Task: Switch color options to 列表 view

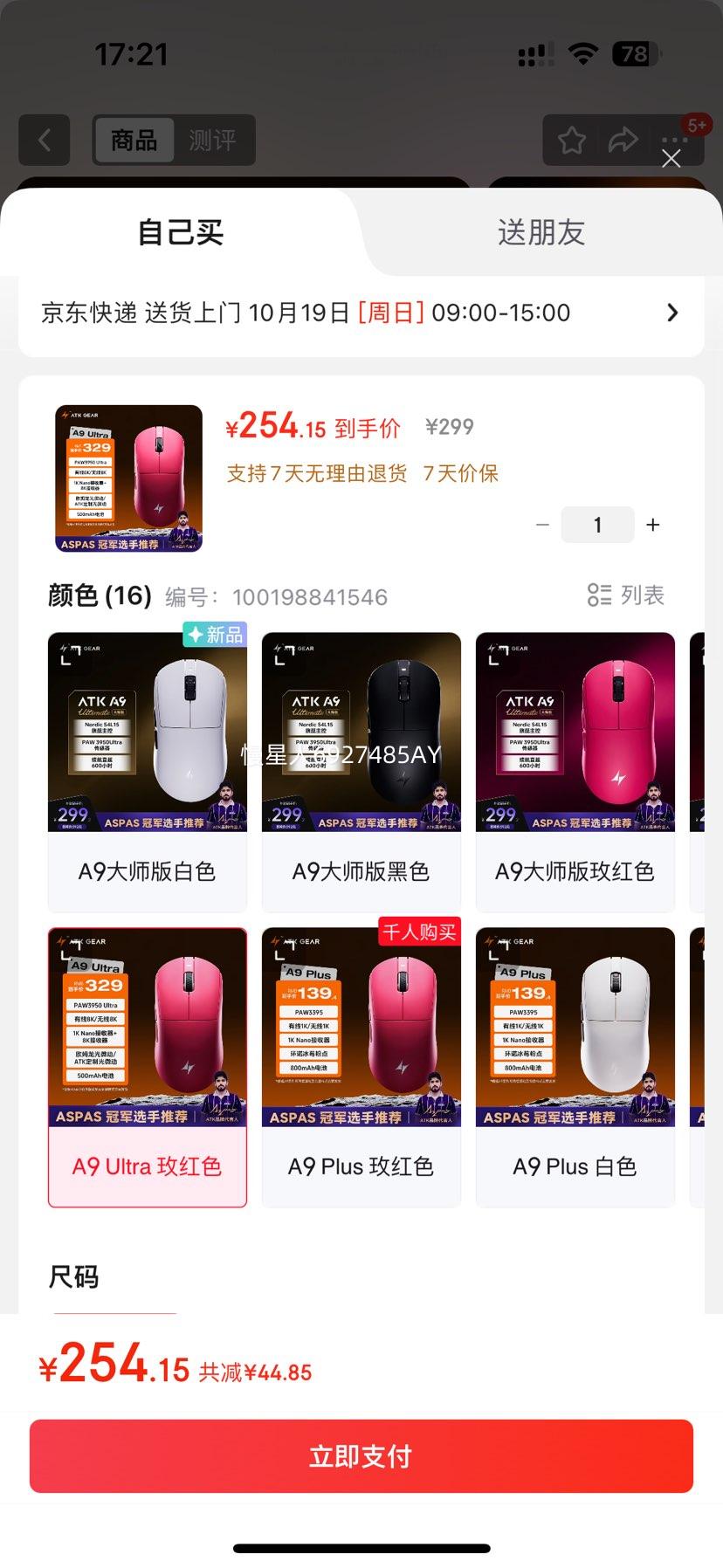Action: pos(626,595)
